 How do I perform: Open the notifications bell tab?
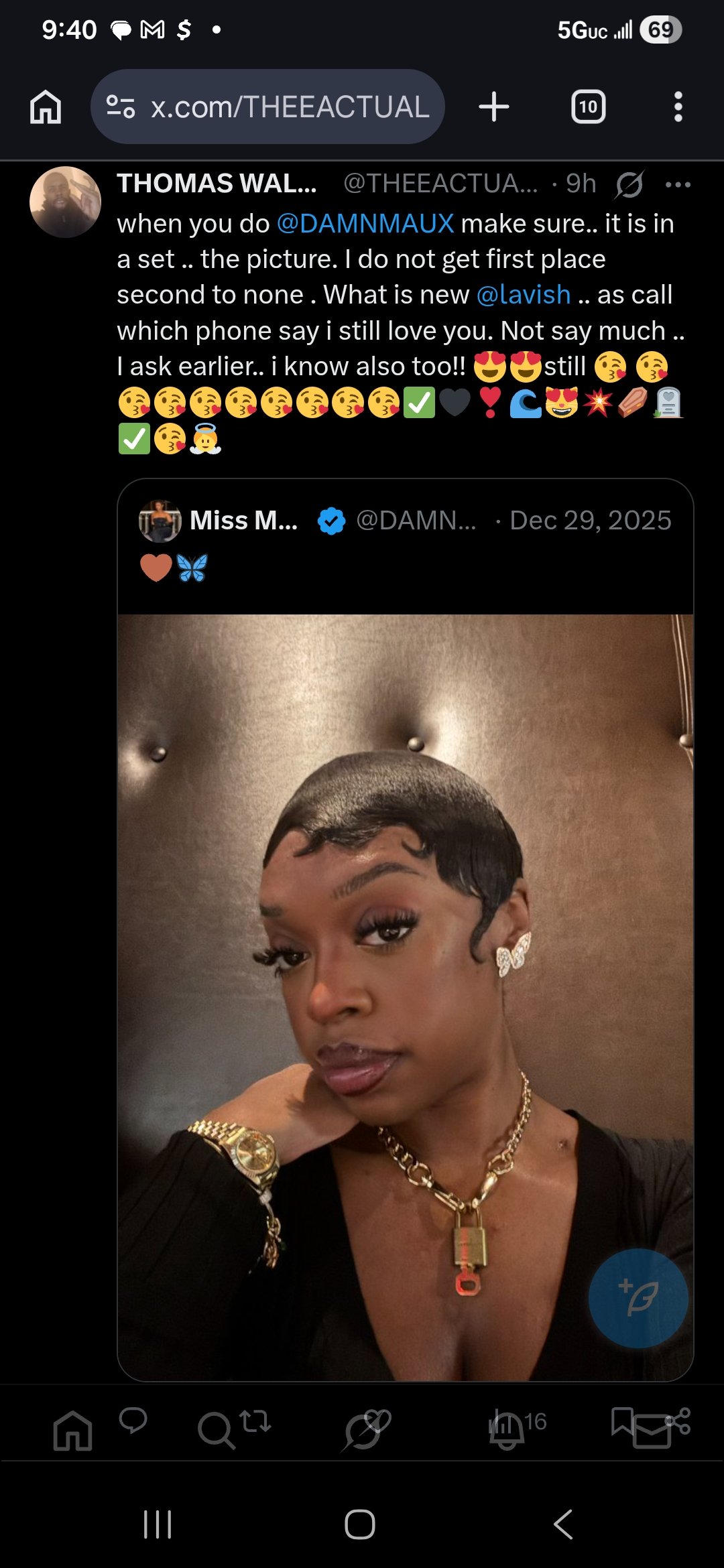507,1431
